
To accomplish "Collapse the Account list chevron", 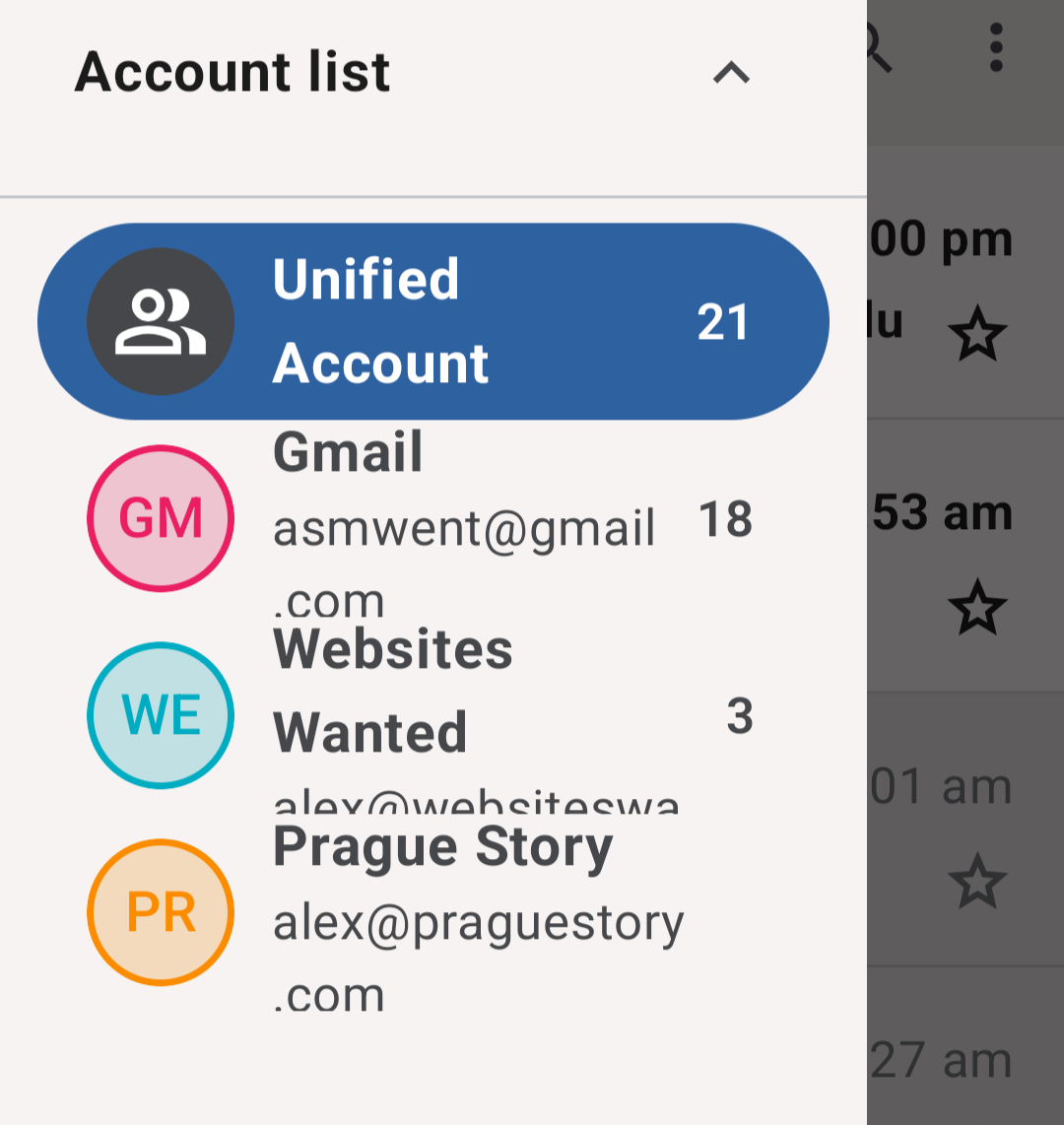I will [x=731, y=73].
